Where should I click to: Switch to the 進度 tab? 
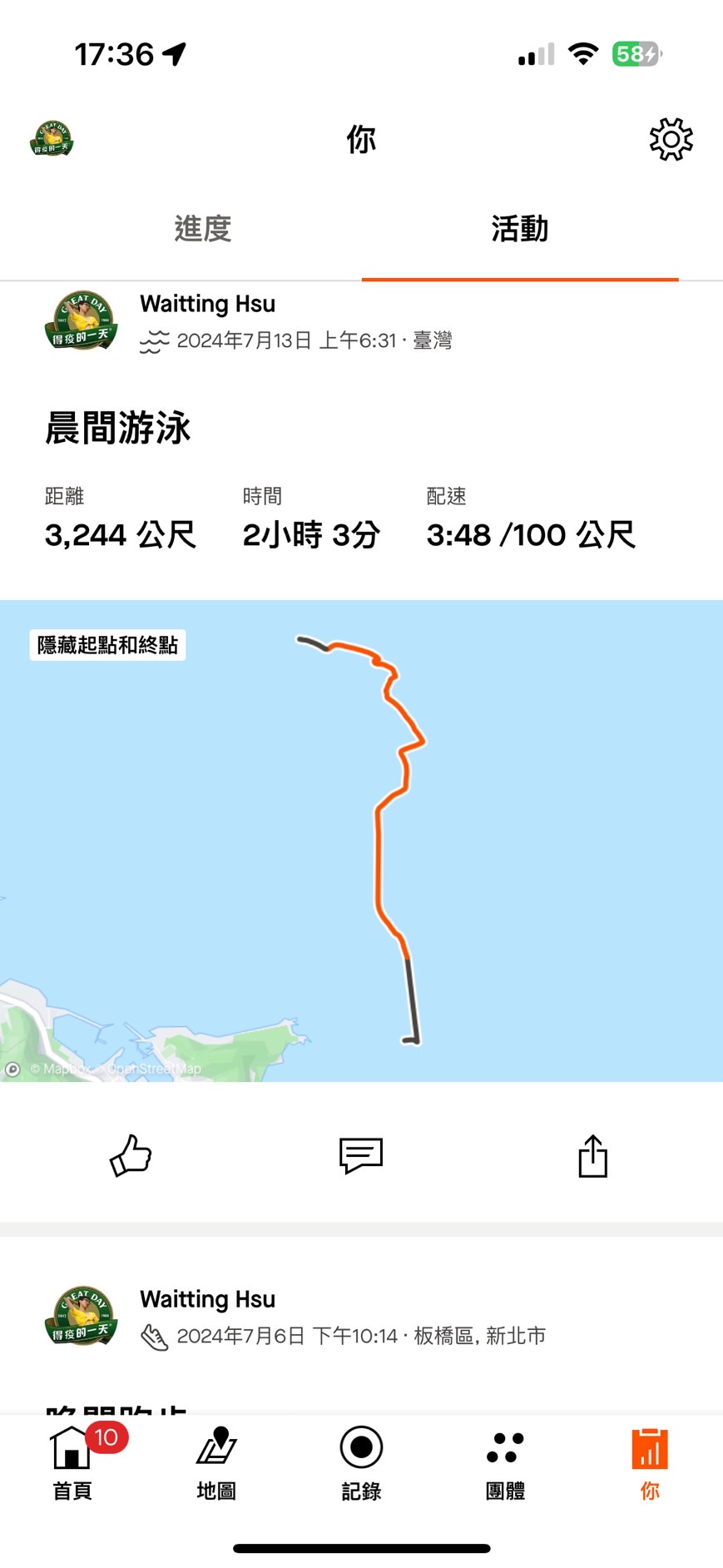click(x=202, y=229)
